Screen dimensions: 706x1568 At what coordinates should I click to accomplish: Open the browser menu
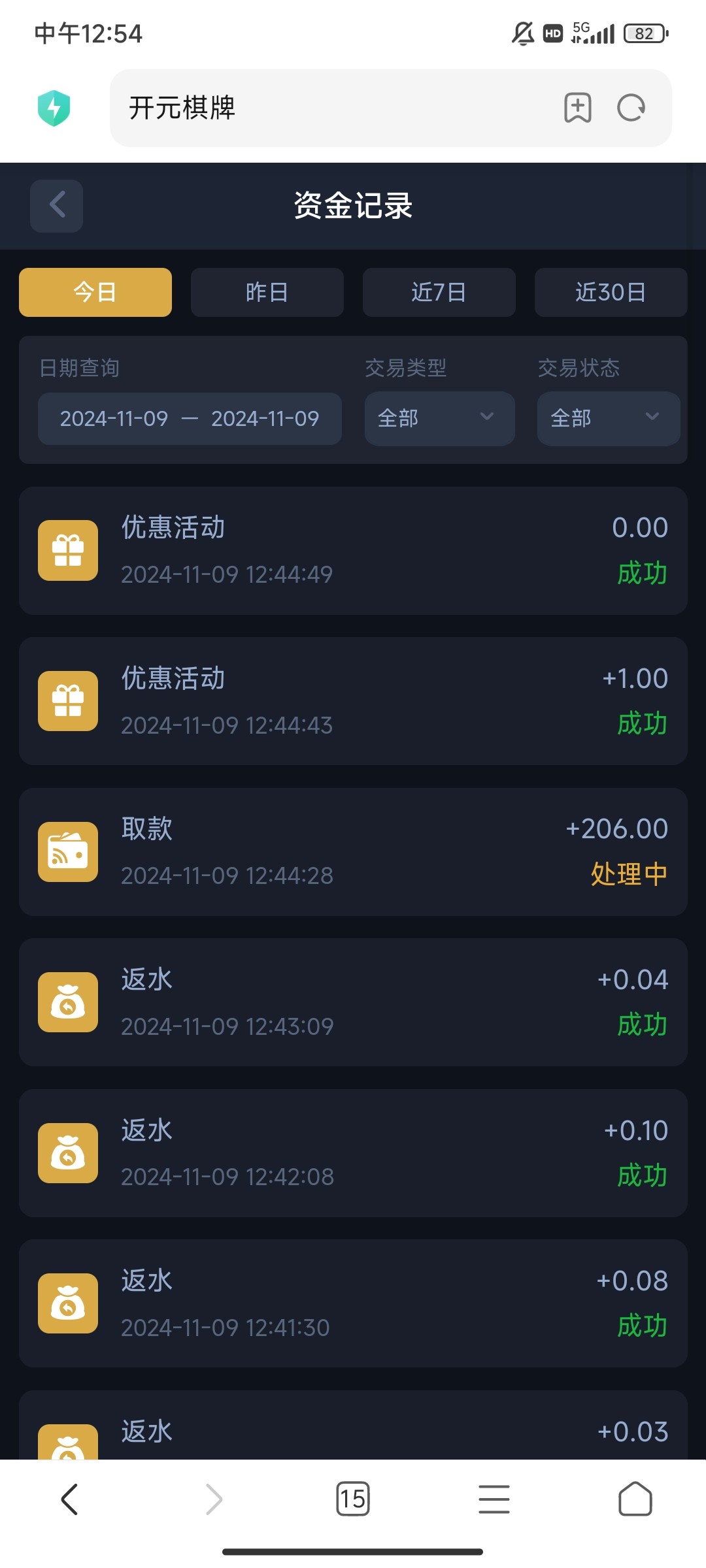[x=494, y=1498]
